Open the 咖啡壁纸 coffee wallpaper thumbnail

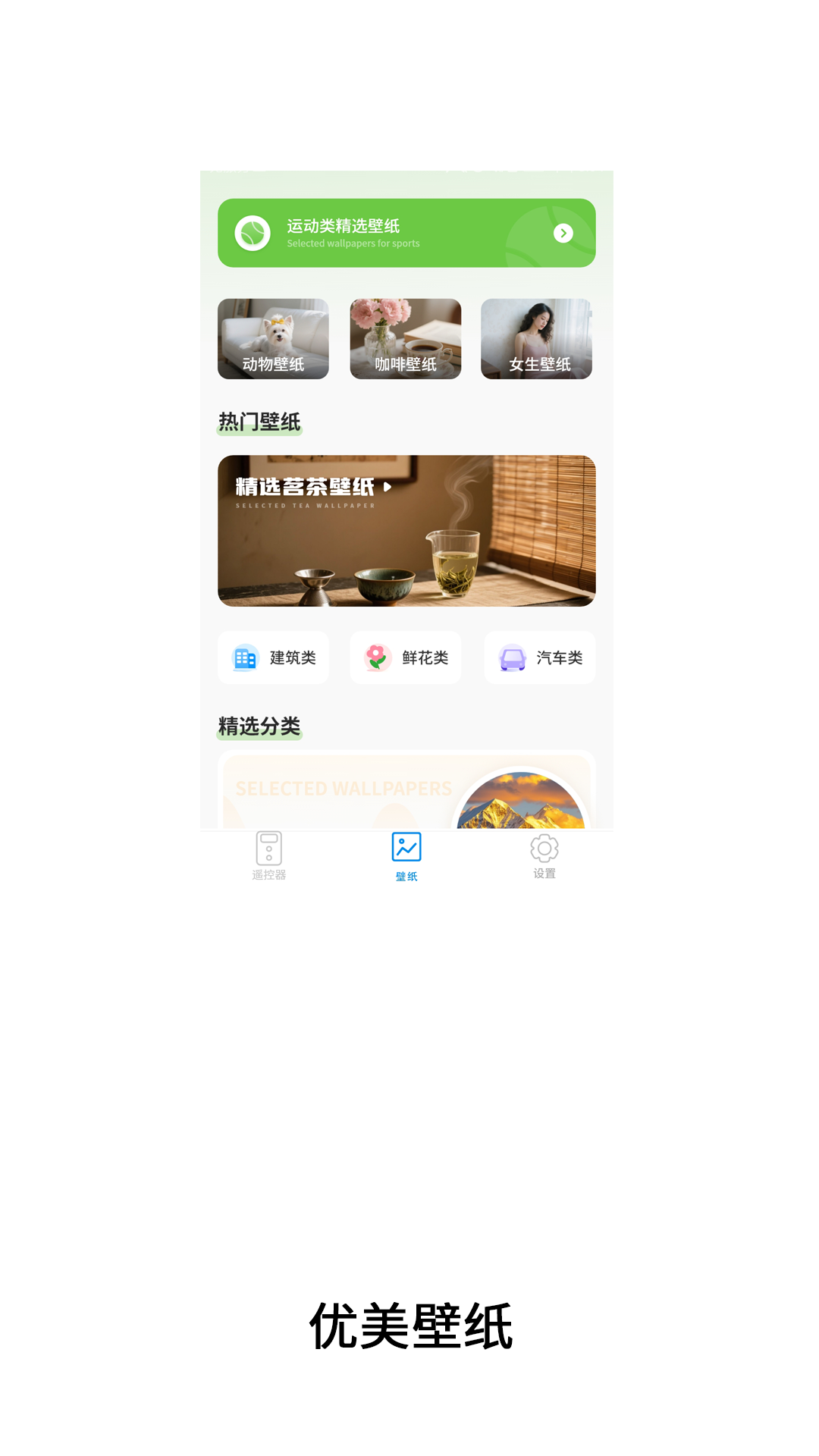(406, 339)
